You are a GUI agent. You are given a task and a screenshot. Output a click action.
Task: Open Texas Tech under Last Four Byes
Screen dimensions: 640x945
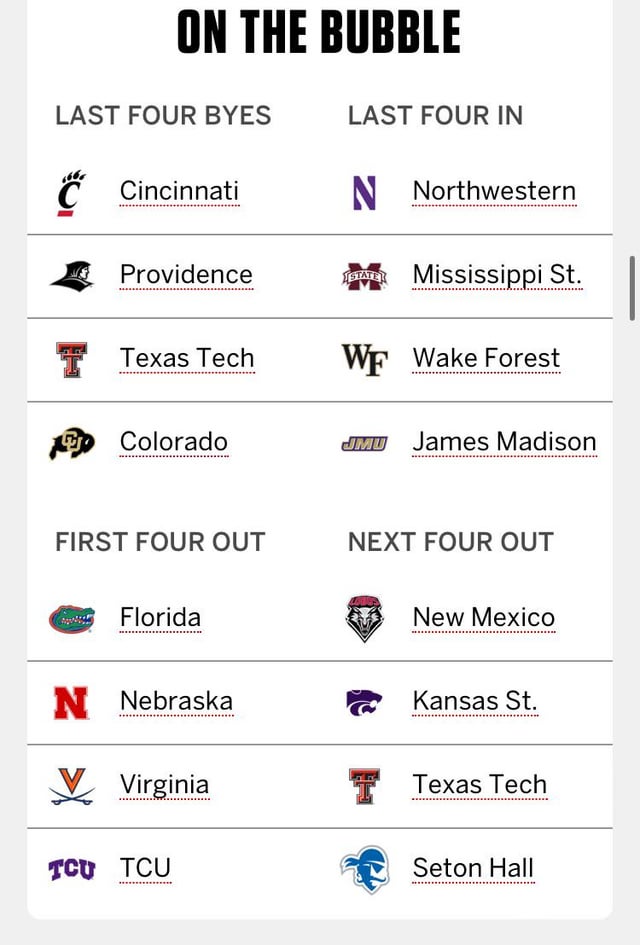(x=187, y=358)
